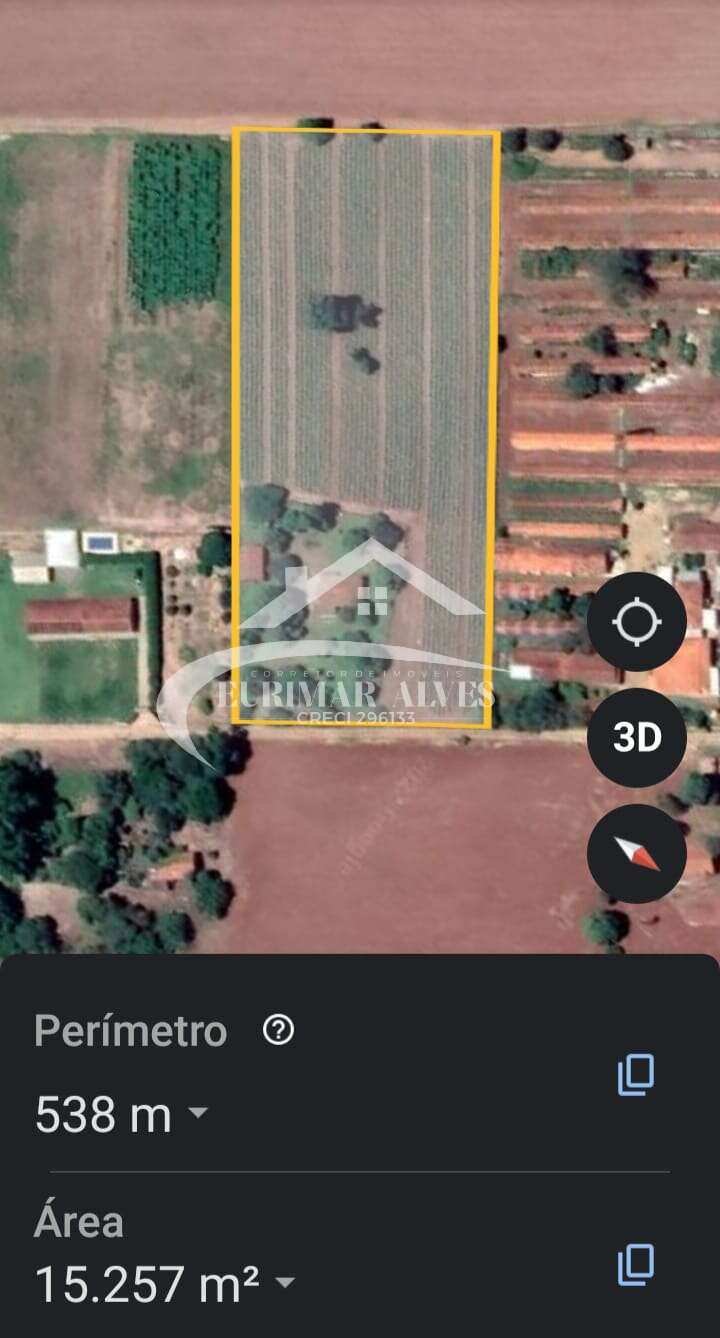Change the area unit from m²
The width and height of the screenshot is (720, 1338).
tap(285, 1283)
